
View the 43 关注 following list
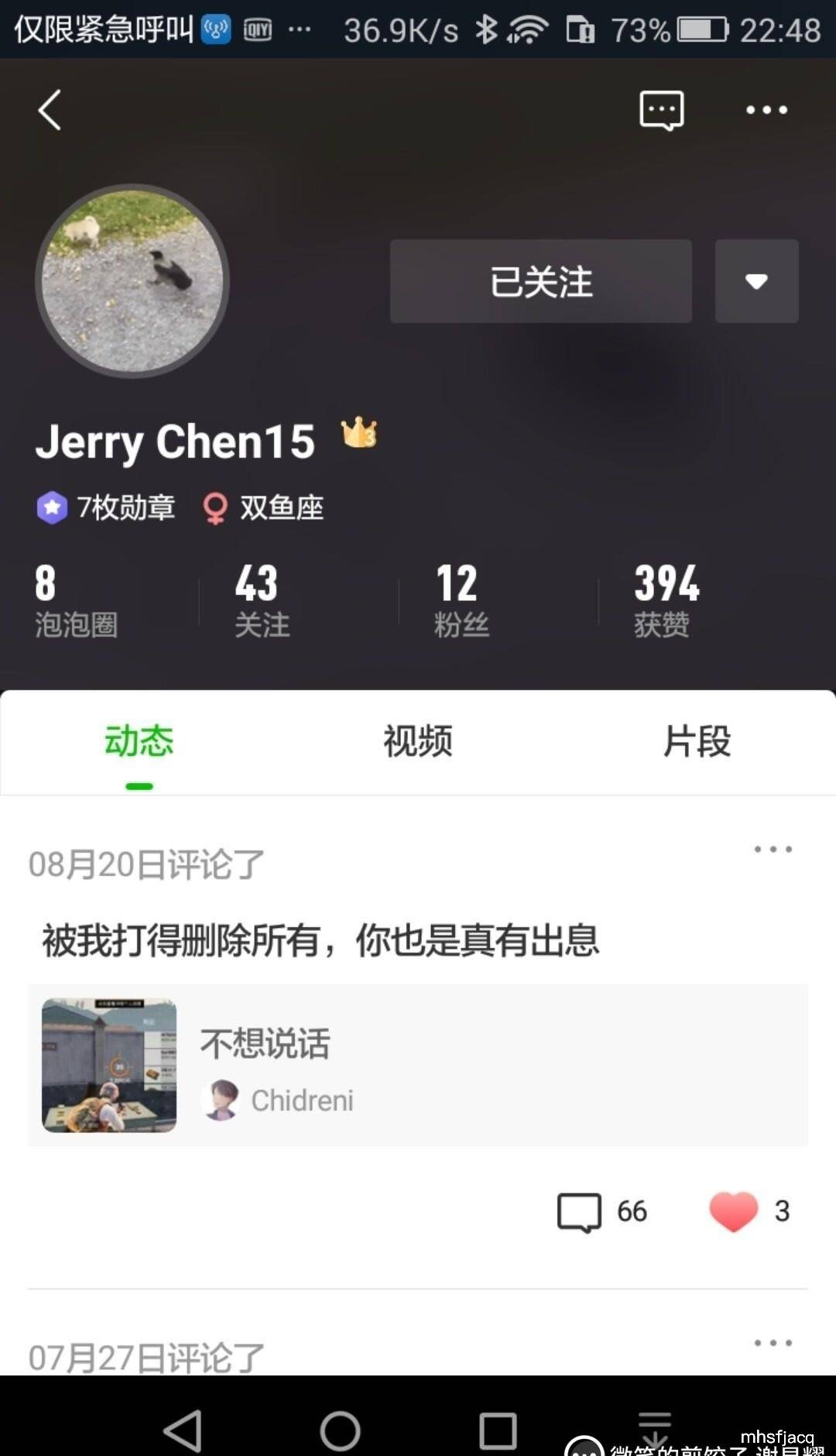click(x=262, y=601)
